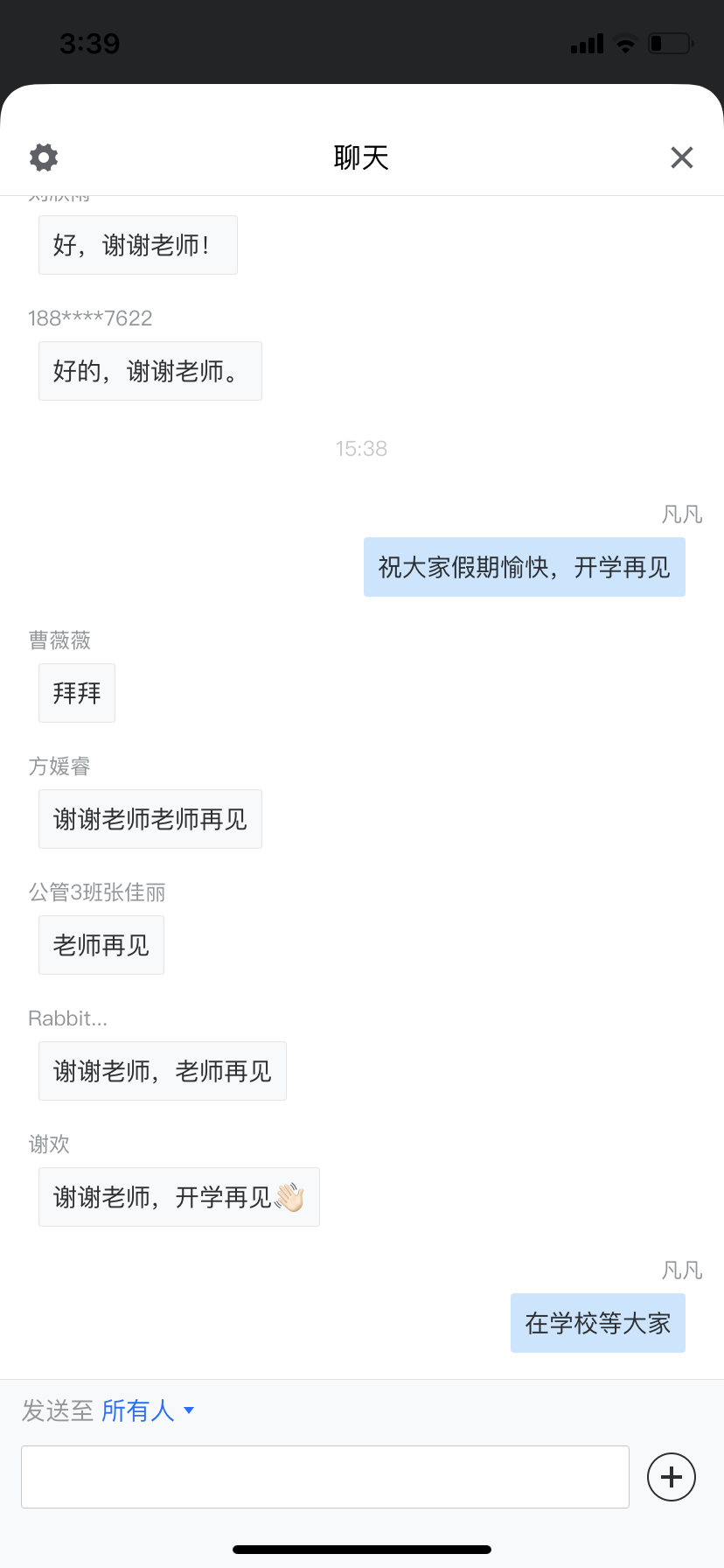Viewport: 724px width, 1568px height.
Task: Tap the plus button for more options
Action: click(x=671, y=1477)
